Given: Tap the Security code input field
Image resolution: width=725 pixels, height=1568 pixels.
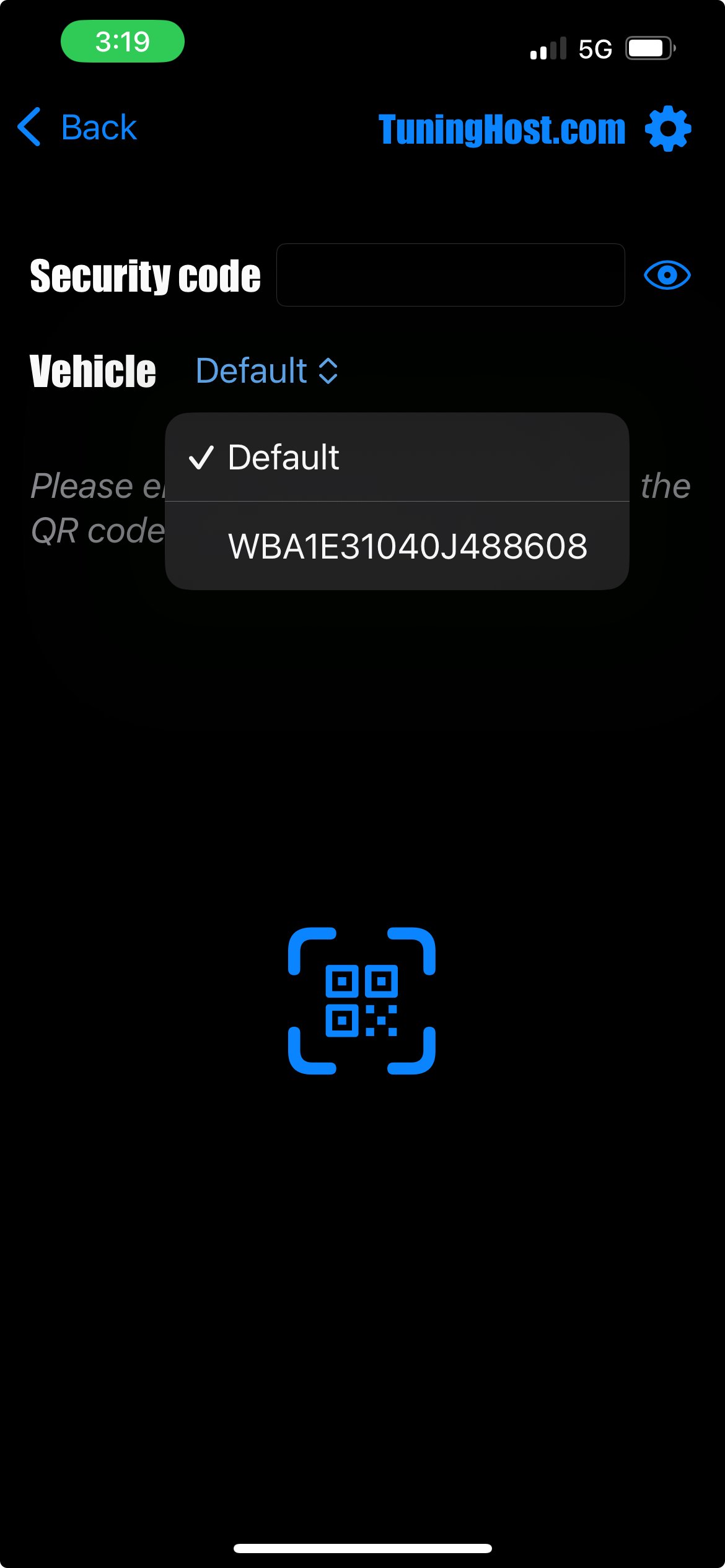Looking at the screenshot, I should (450, 276).
